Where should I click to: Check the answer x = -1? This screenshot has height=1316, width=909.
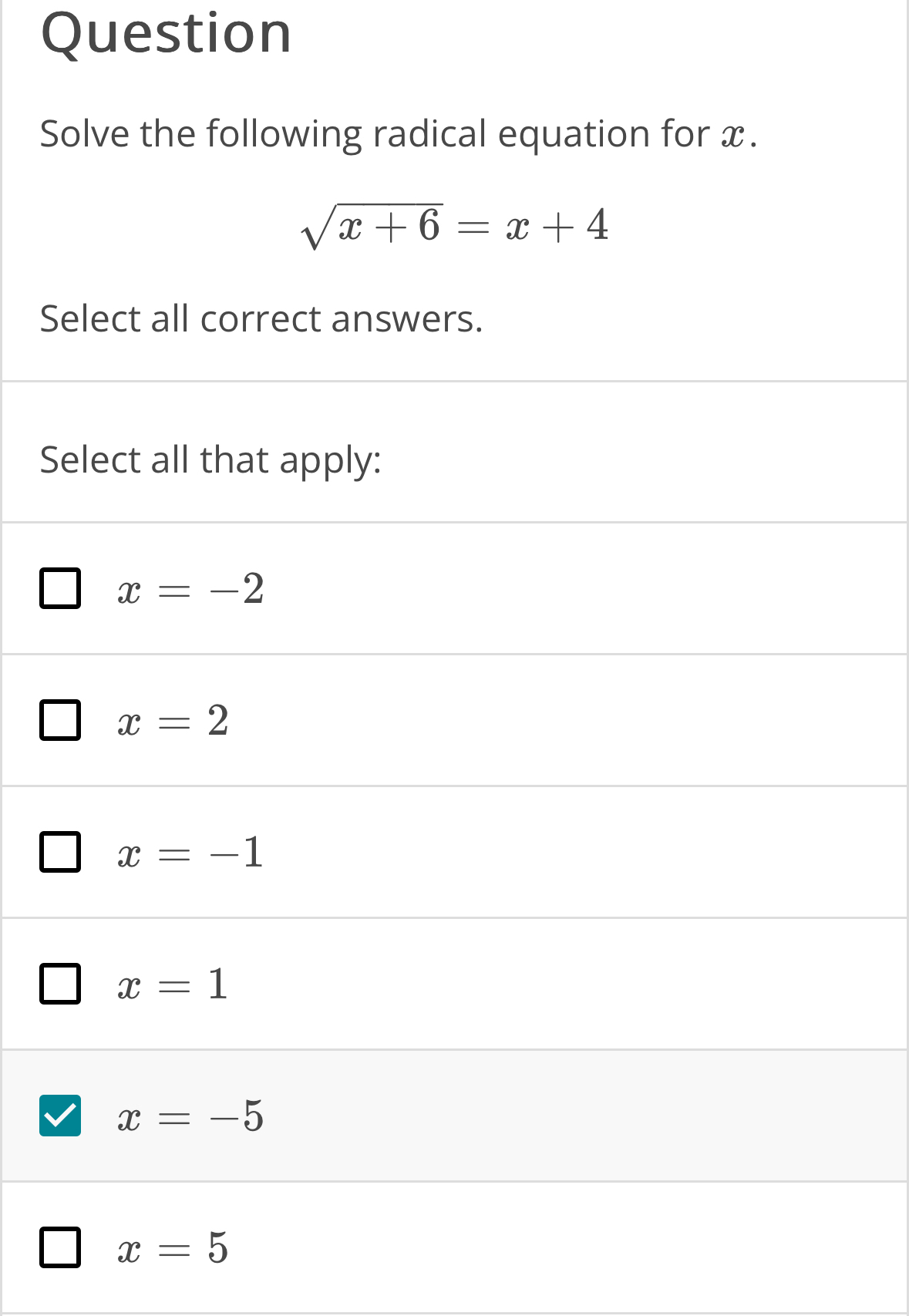pos(61,852)
